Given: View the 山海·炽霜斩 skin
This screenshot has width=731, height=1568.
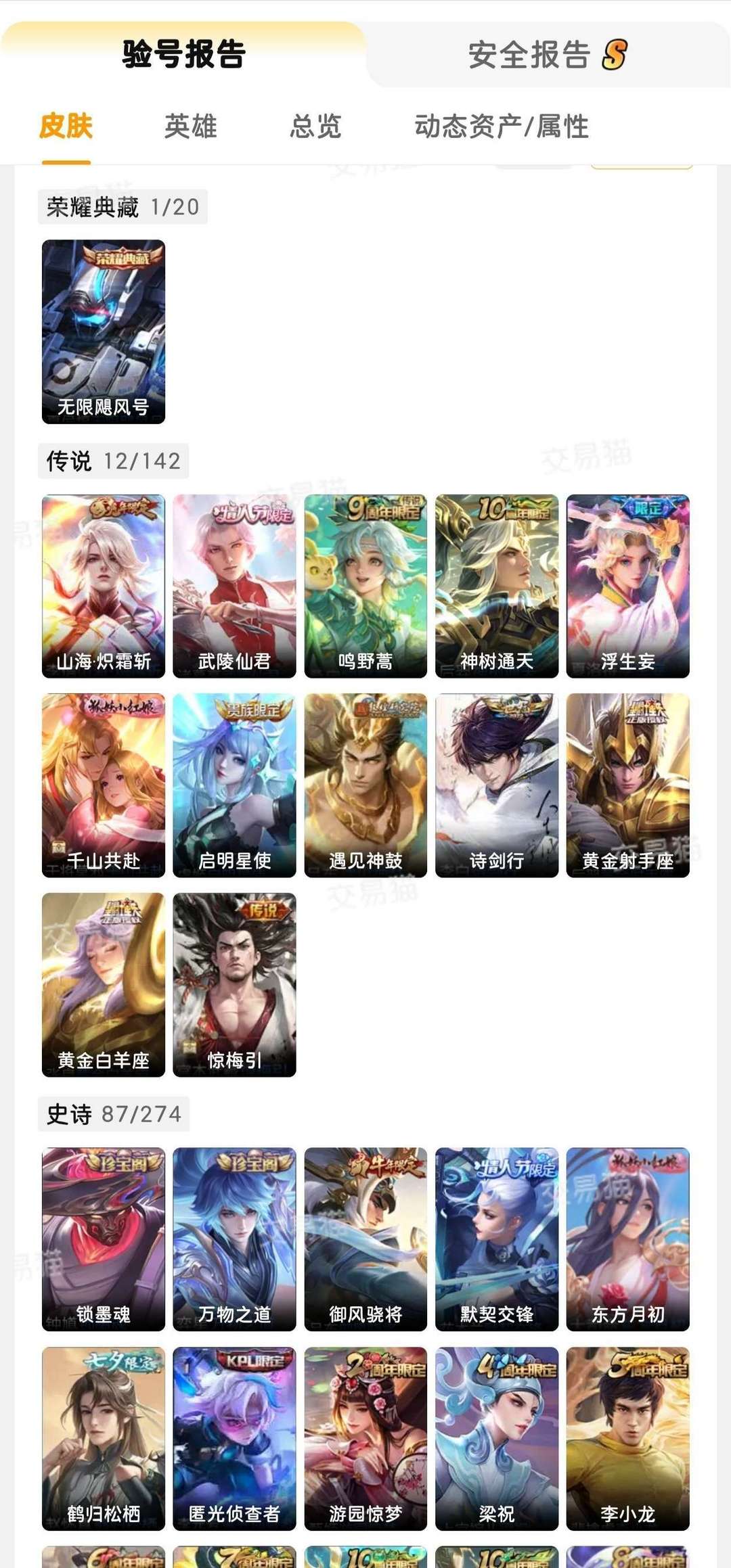Looking at the screenshot, I should pos(104,586).
